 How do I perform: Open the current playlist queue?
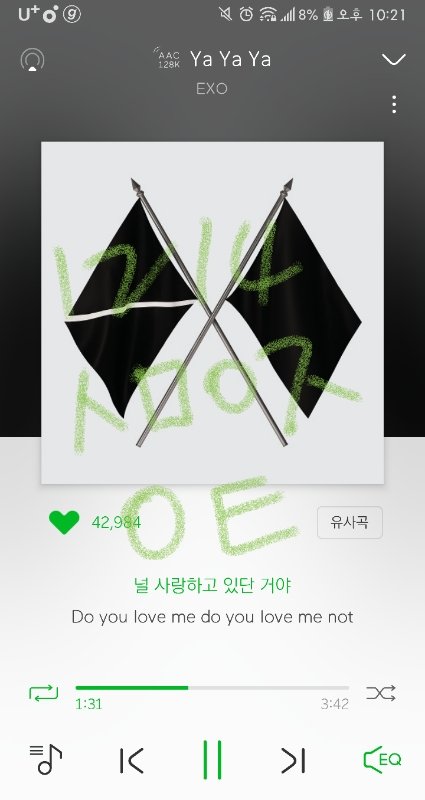pos(45,759)
